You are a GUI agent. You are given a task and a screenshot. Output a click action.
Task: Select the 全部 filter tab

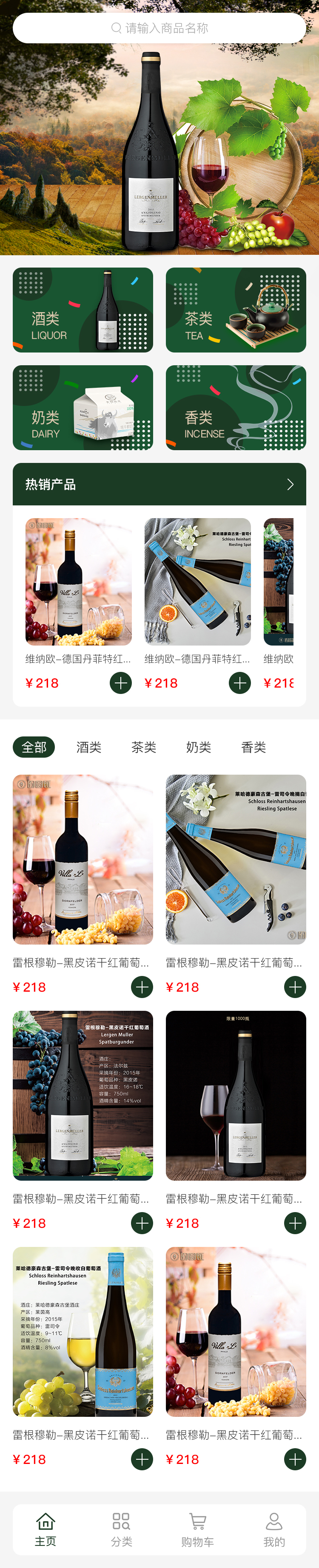pos(34,747)
